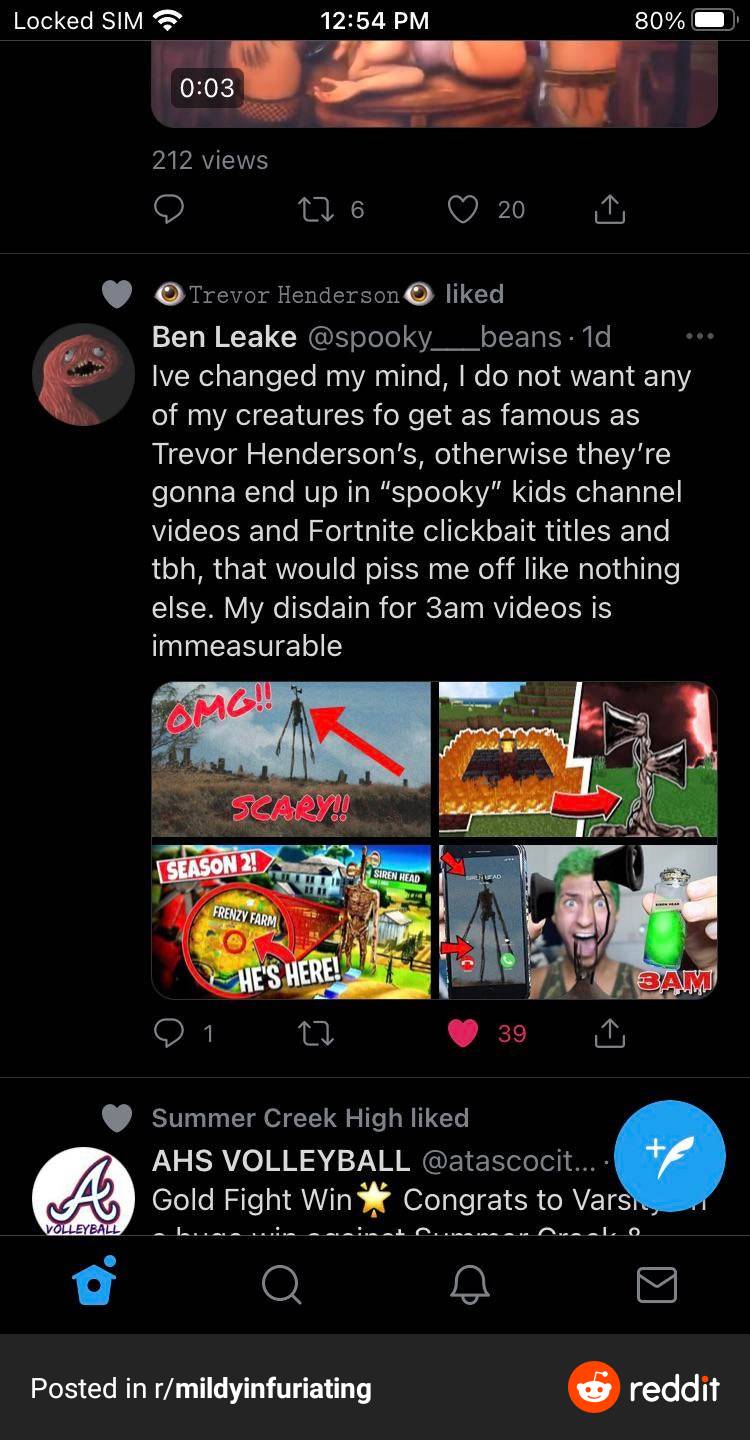Go to the Messages tab
This screenshot has width=750, height=1440.
(x=657, y=1284)
